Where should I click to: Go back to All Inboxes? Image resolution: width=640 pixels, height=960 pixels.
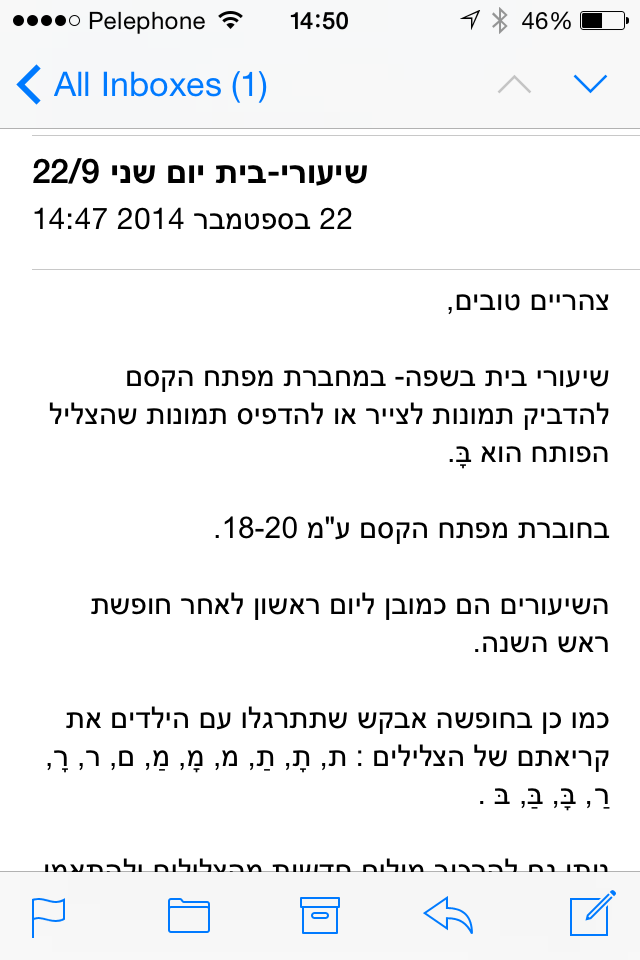140,85
